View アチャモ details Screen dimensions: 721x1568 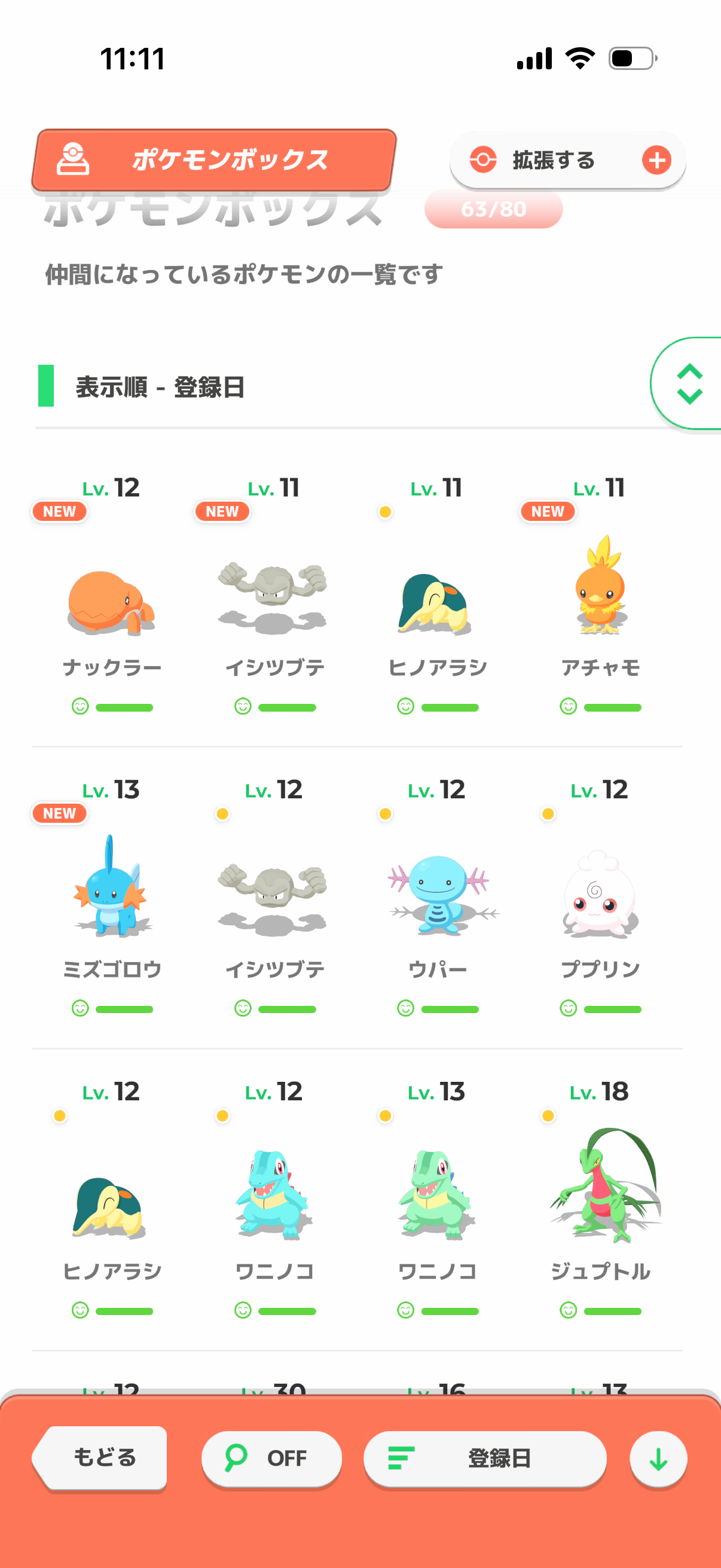tap(600, 603)
